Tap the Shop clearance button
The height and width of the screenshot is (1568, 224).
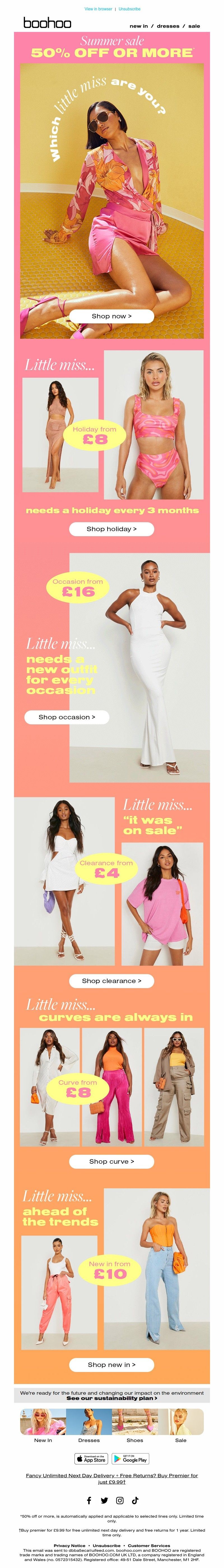[x=111, y=981]
